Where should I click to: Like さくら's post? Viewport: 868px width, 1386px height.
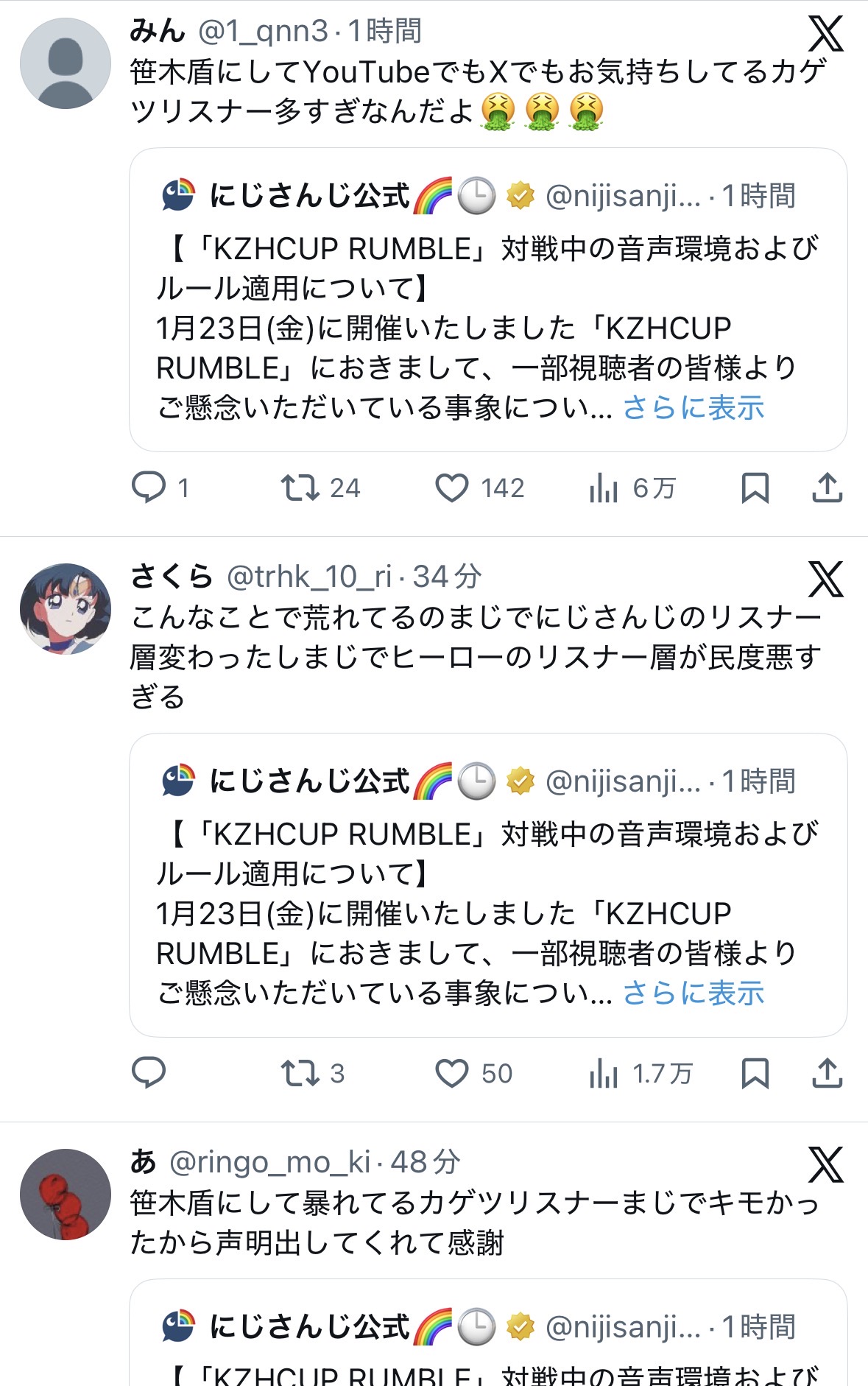452,1073
